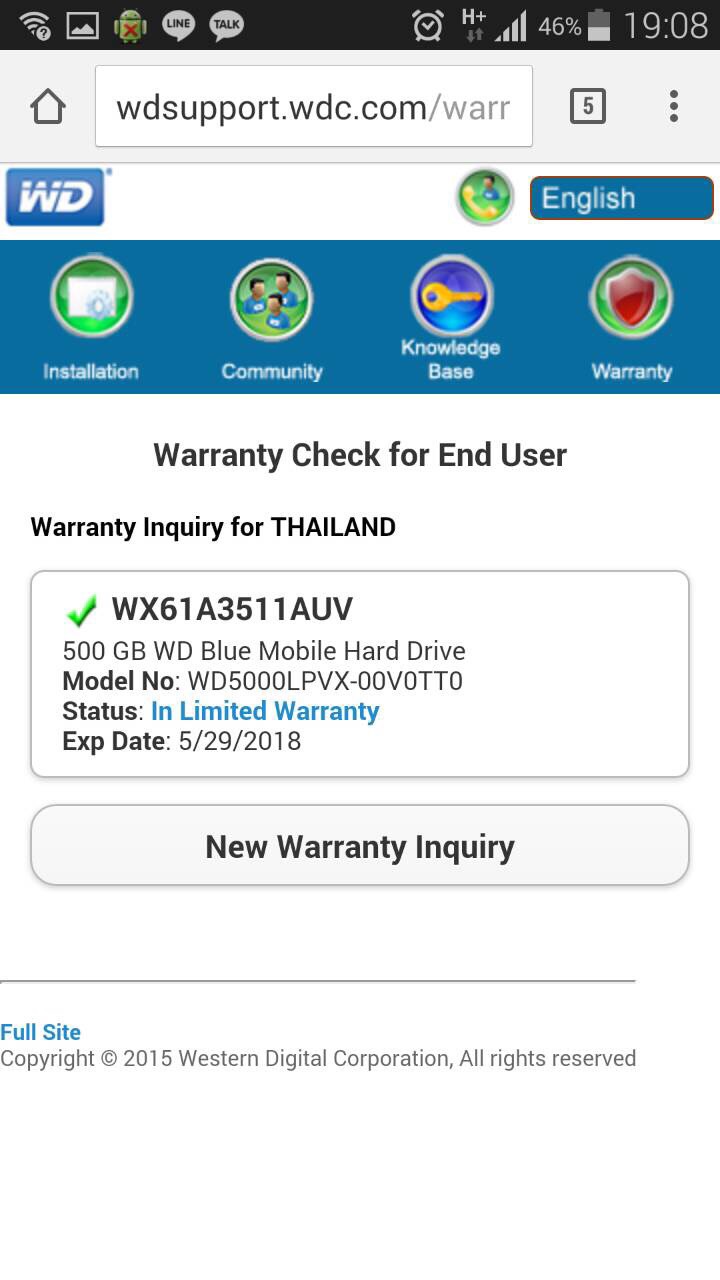The height and width of the screenshot is (1280, 720).
Task: Go to the Community section
Action: coord(272,317)
